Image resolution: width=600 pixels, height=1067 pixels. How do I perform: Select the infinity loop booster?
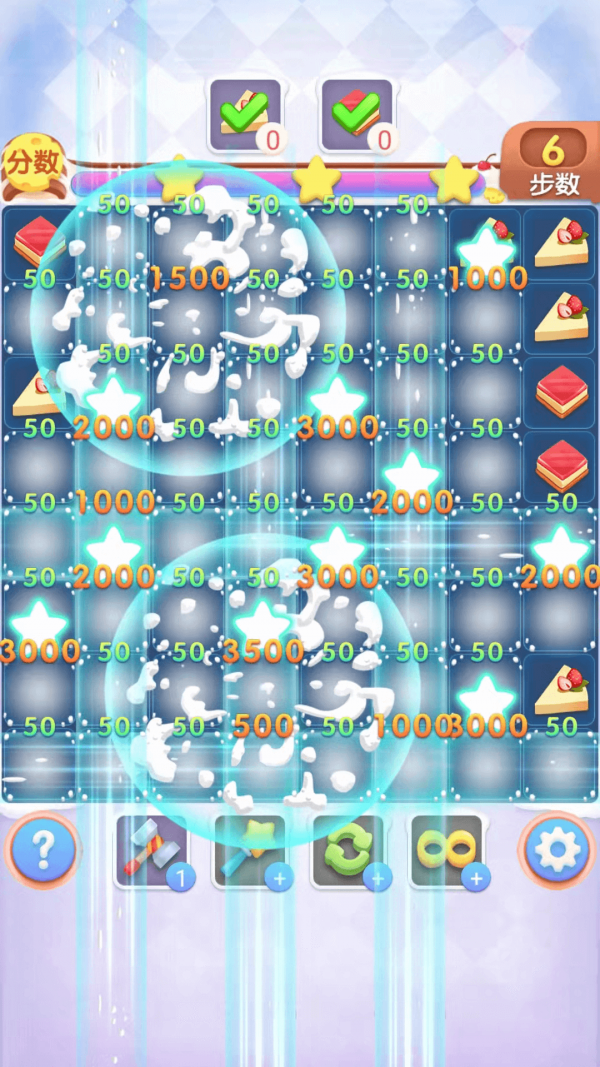(446, 850)
